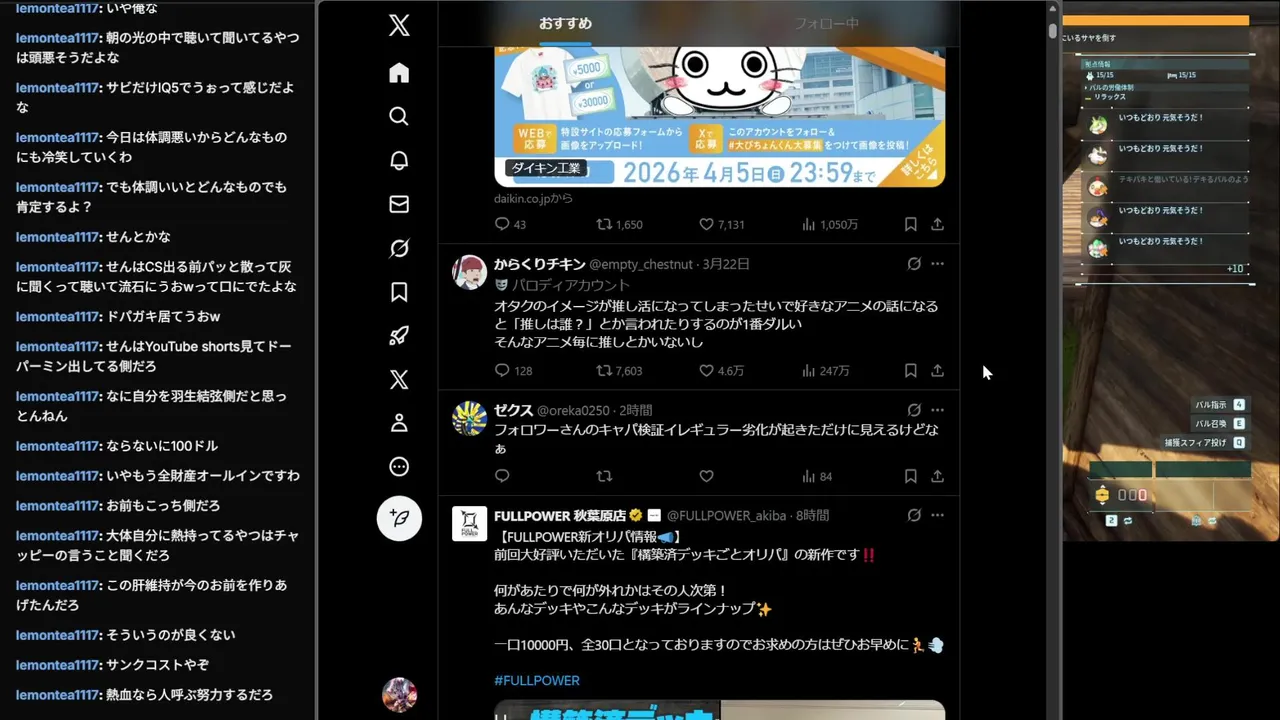The height and width of the screenshot is (720, 1280).
Task: Share the ダイキン工業 promoted post
Action: click(x=937, y=225)
